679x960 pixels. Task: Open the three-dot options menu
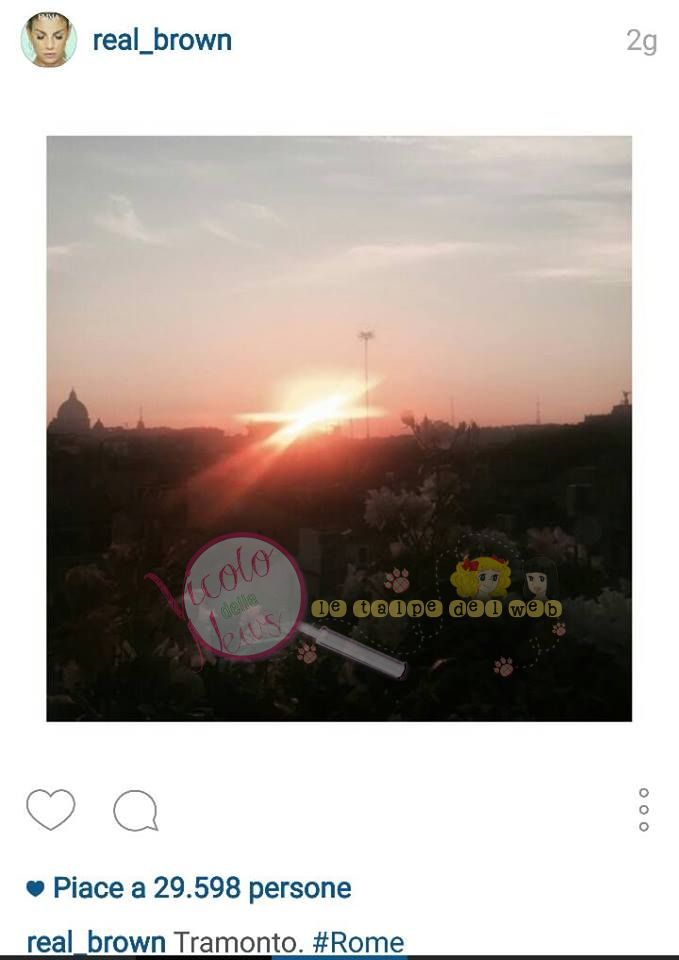pos(644,809)
